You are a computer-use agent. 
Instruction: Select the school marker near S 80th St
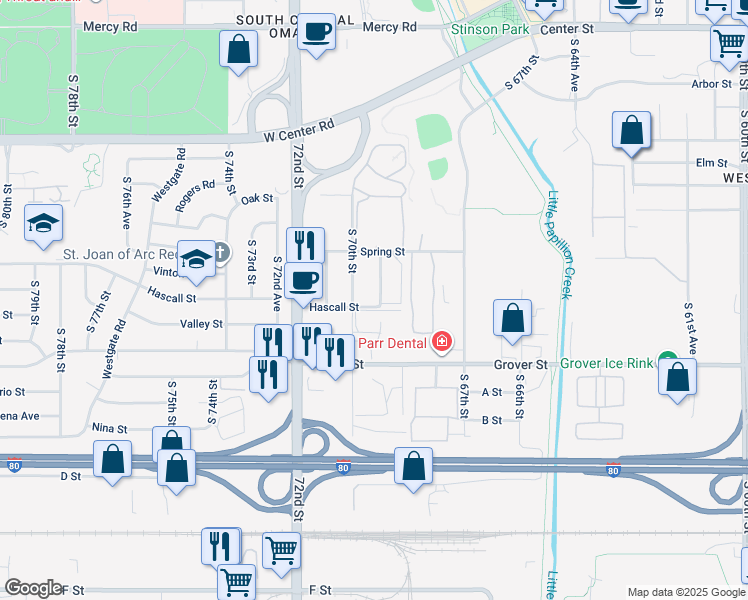pos(43,224)
